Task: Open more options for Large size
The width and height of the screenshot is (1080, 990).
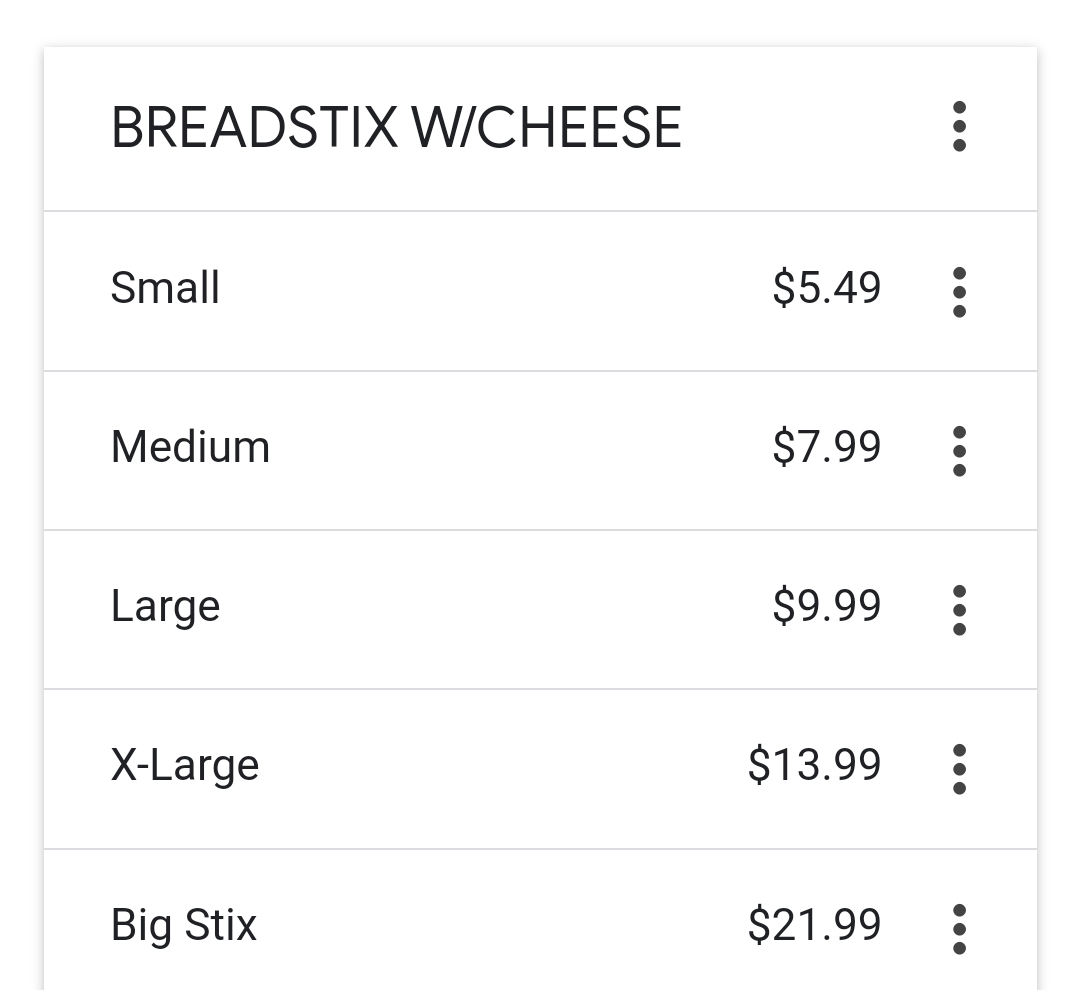Action: pyautogui.click(x=959, y=609)
